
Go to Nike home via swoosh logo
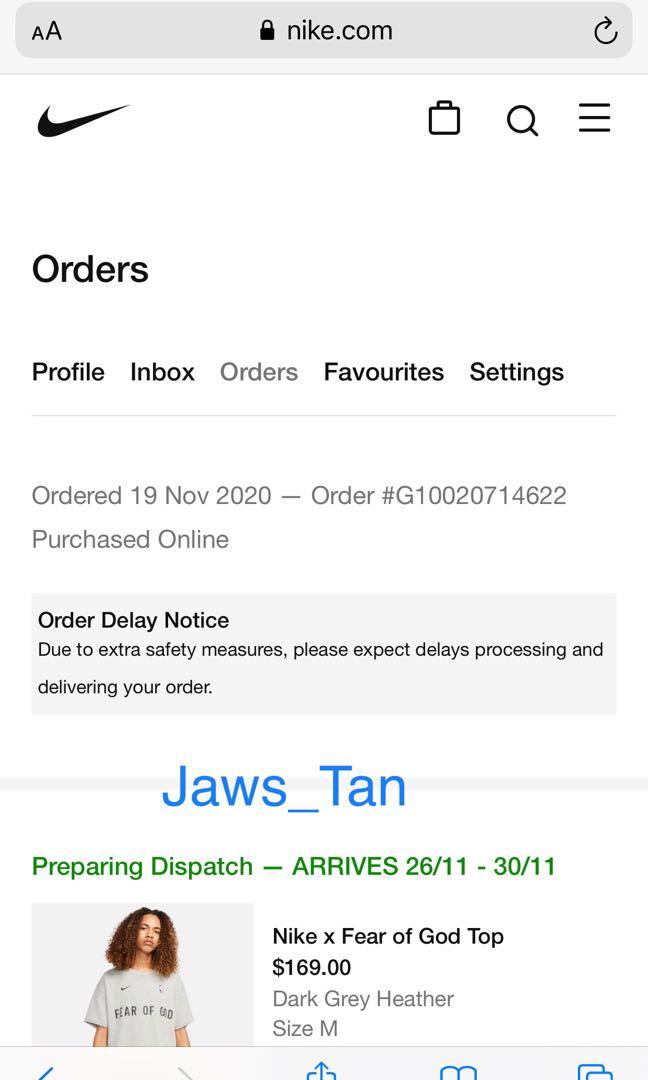pyautogui.click(x=83, y=120)
